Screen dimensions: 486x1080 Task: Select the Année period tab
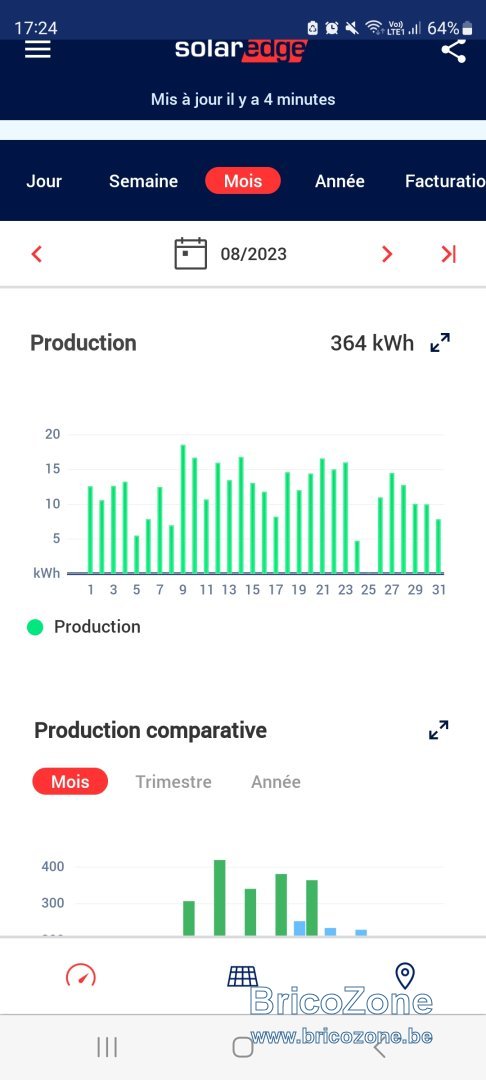click(x=339, y=181)
